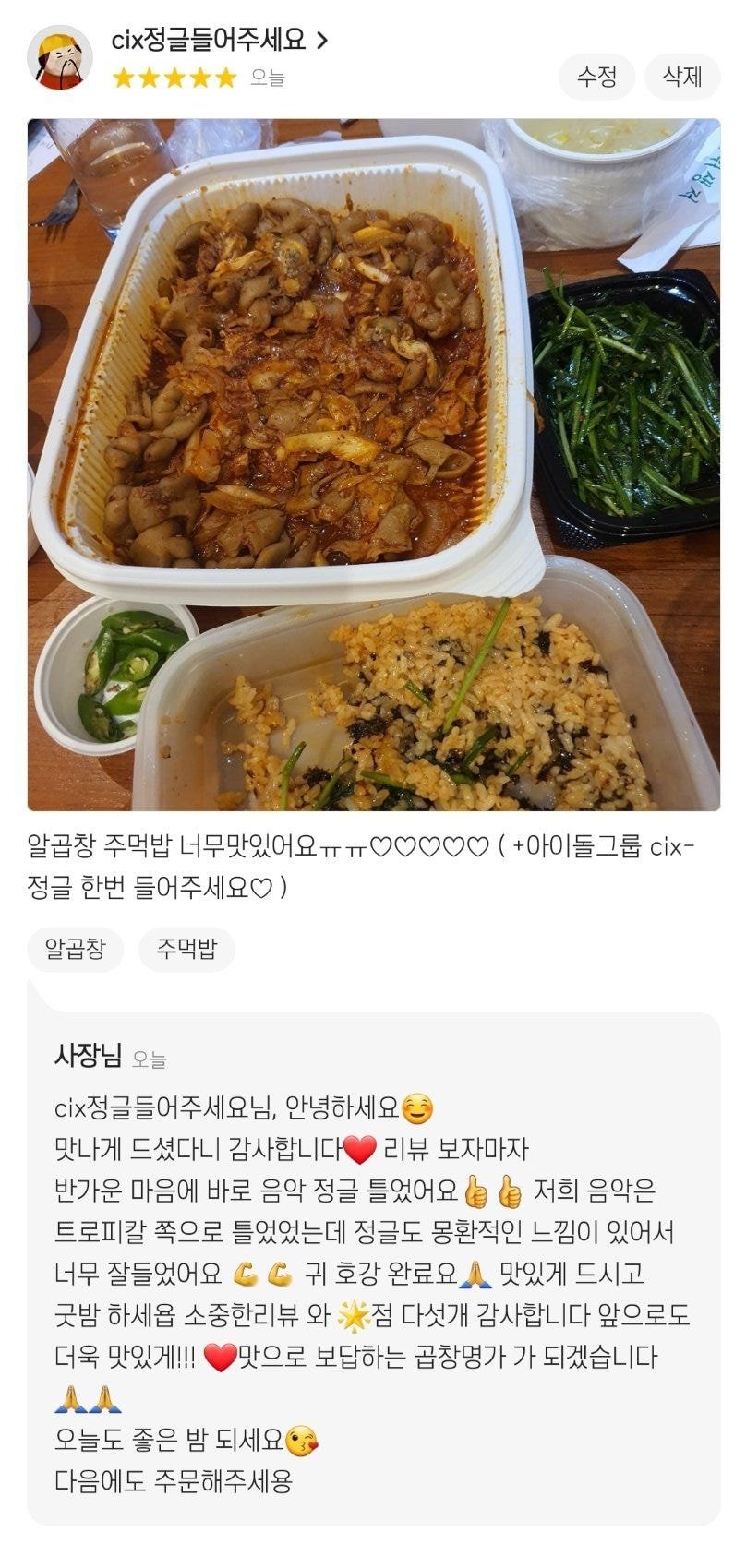This screenshot has width=746, height=1568.
Task: Select the 알곱창 menu chip
Action: click(x=75, y=949)
